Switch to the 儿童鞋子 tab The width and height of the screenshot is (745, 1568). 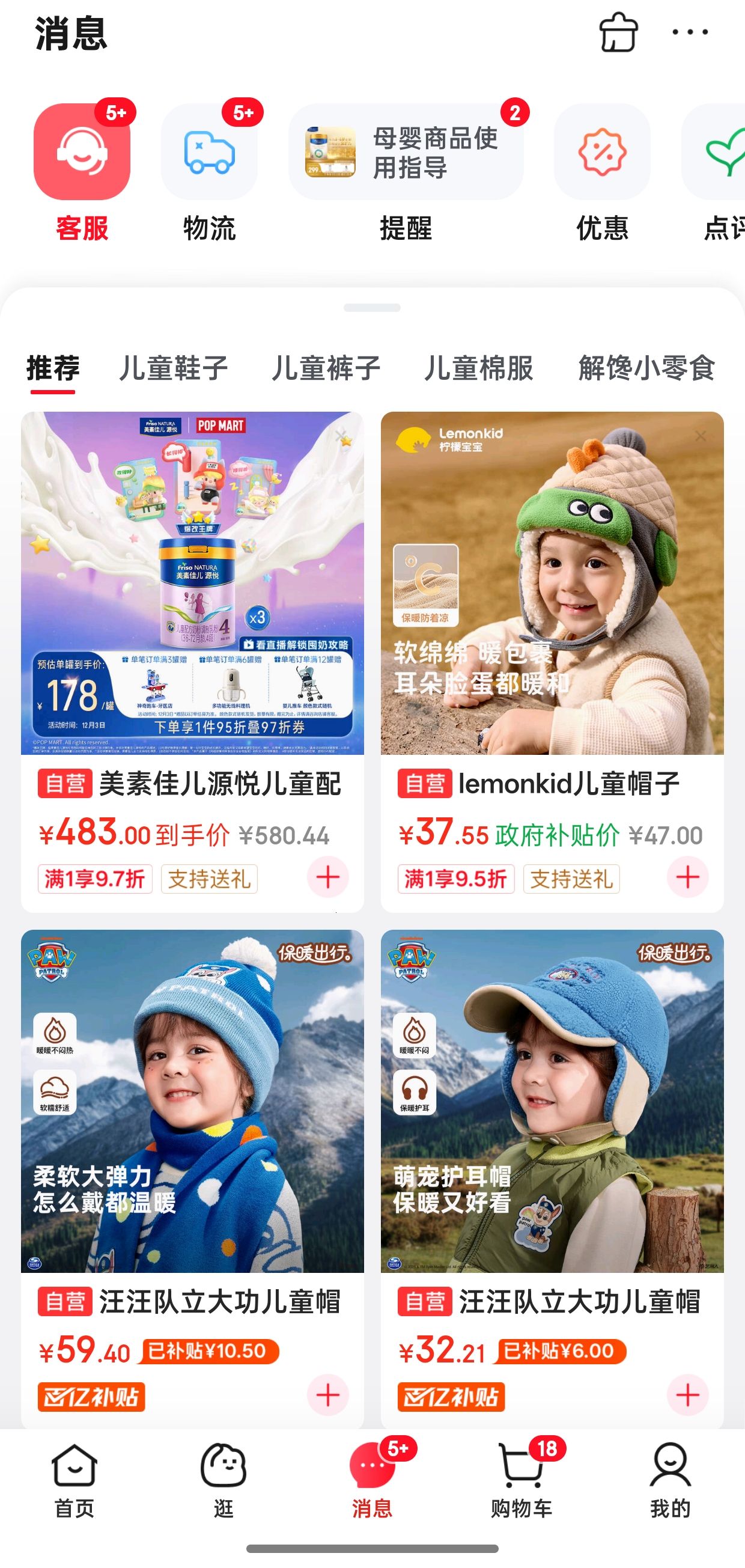click(x=174, y=368)
